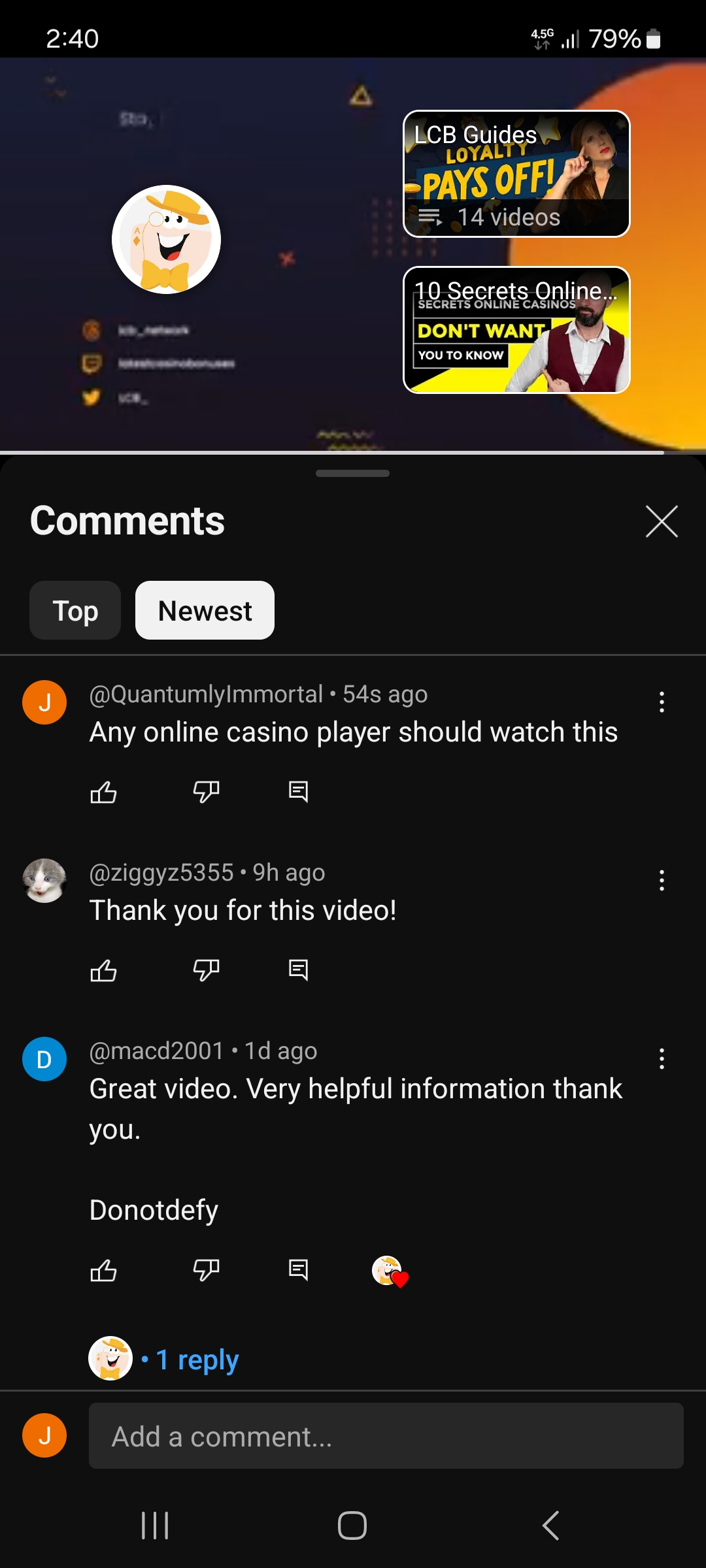Open the LCB Guides playlist card
This screenshot has width=706, height=1568.
click(x=516, y=174)
